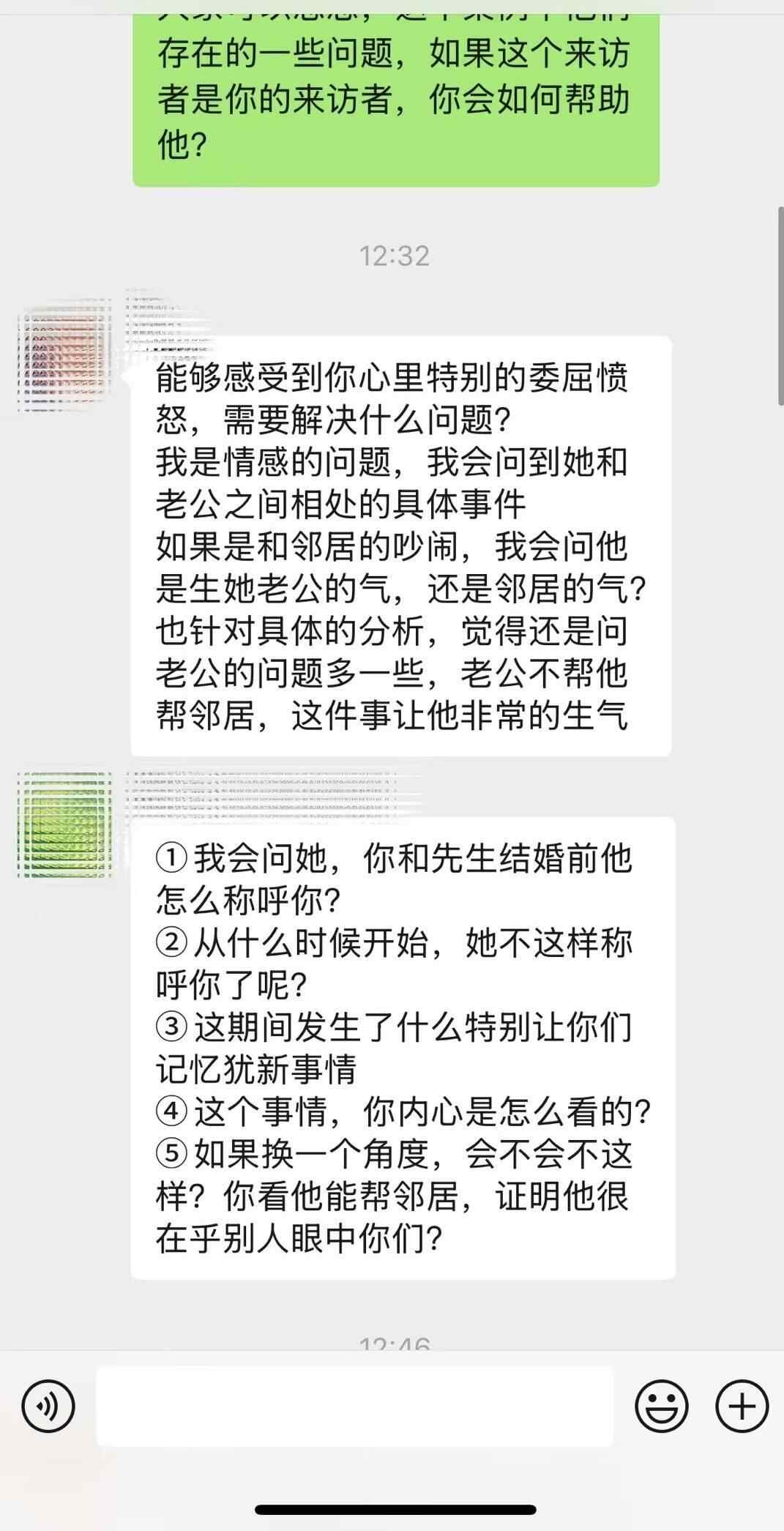The width and height of the screenshot is (784, 1531).
Task: Open the plus attachments menu
Action: pos(742,1406)
